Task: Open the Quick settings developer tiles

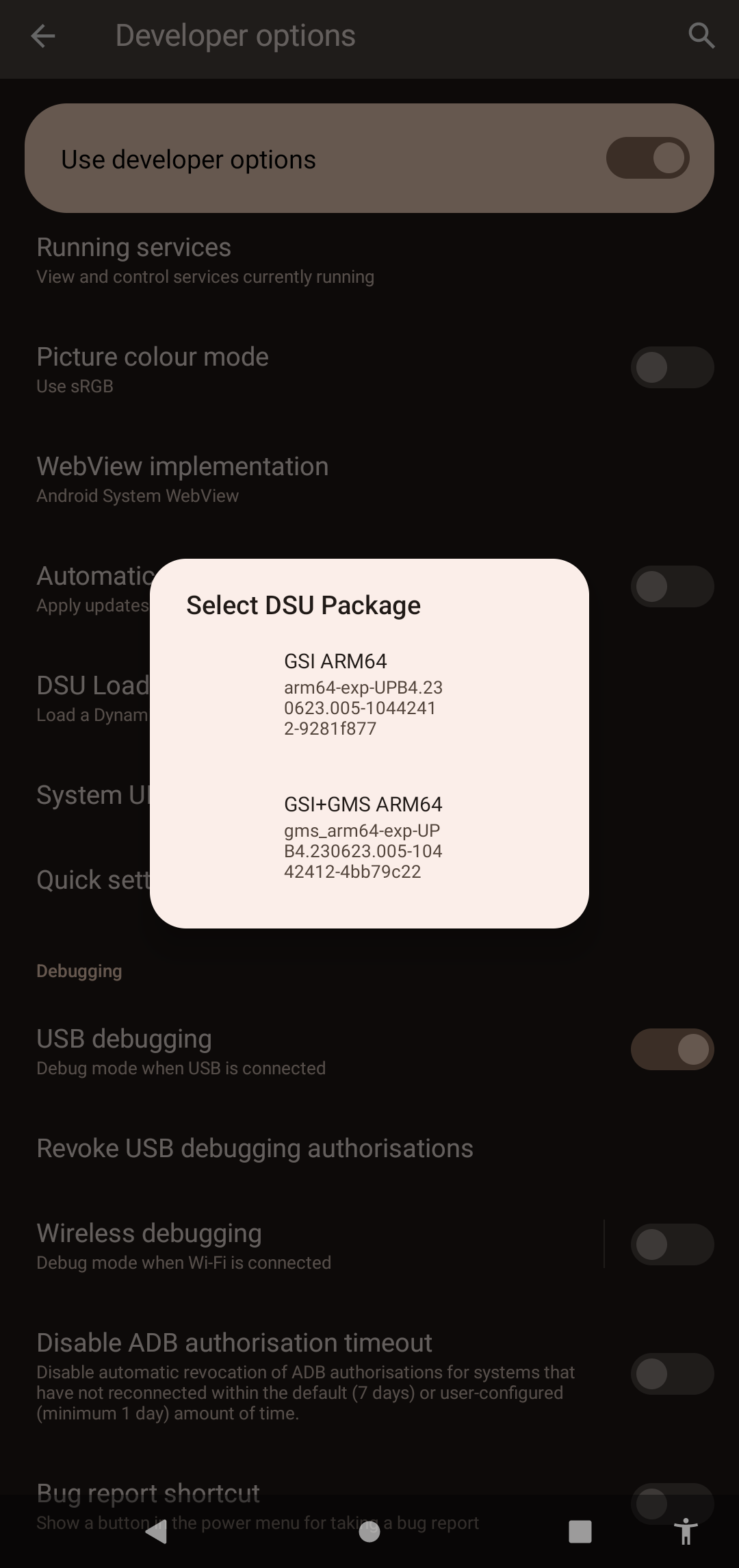Action: point(92,880)
